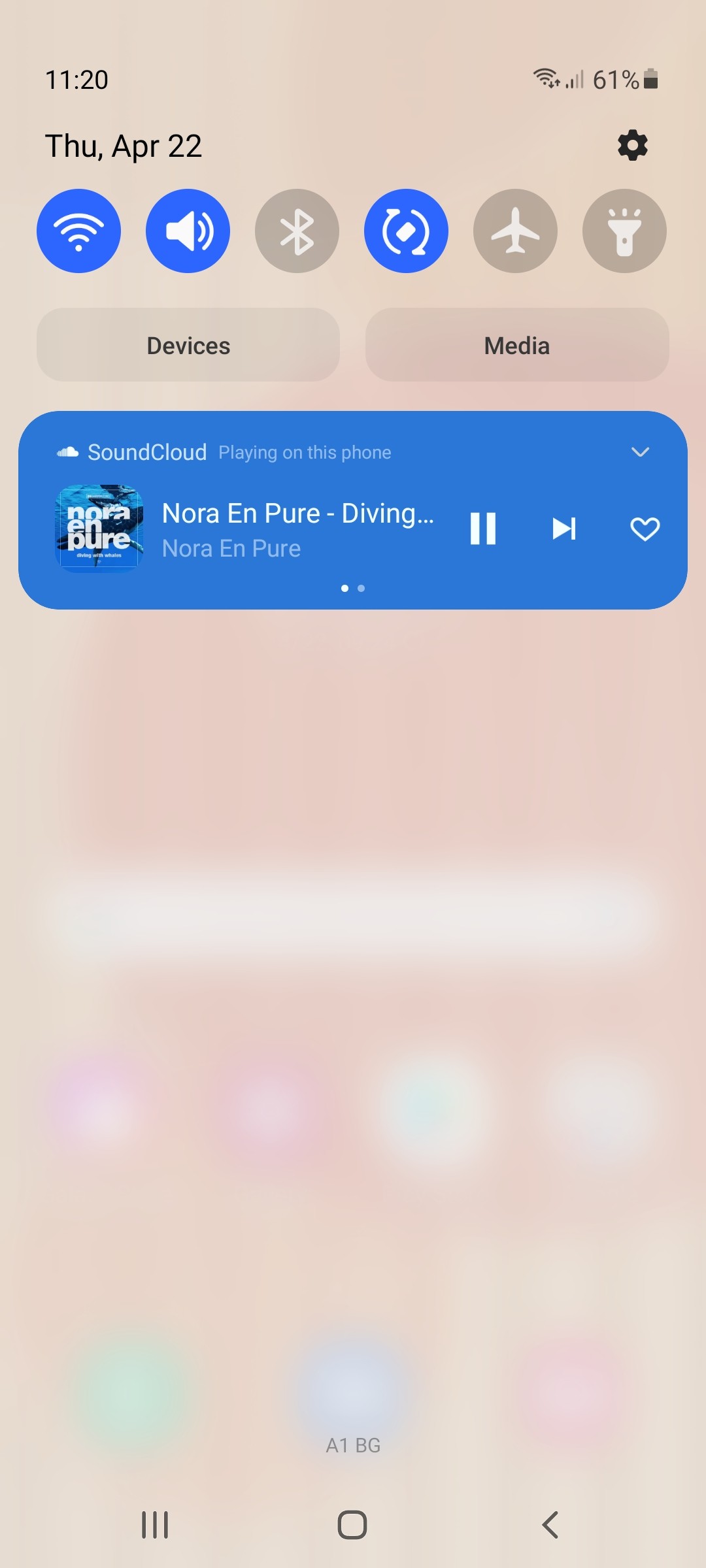Screen dimensions: 706x1568
Task: Open settings via the gear icon
Action: click(632, 145)
